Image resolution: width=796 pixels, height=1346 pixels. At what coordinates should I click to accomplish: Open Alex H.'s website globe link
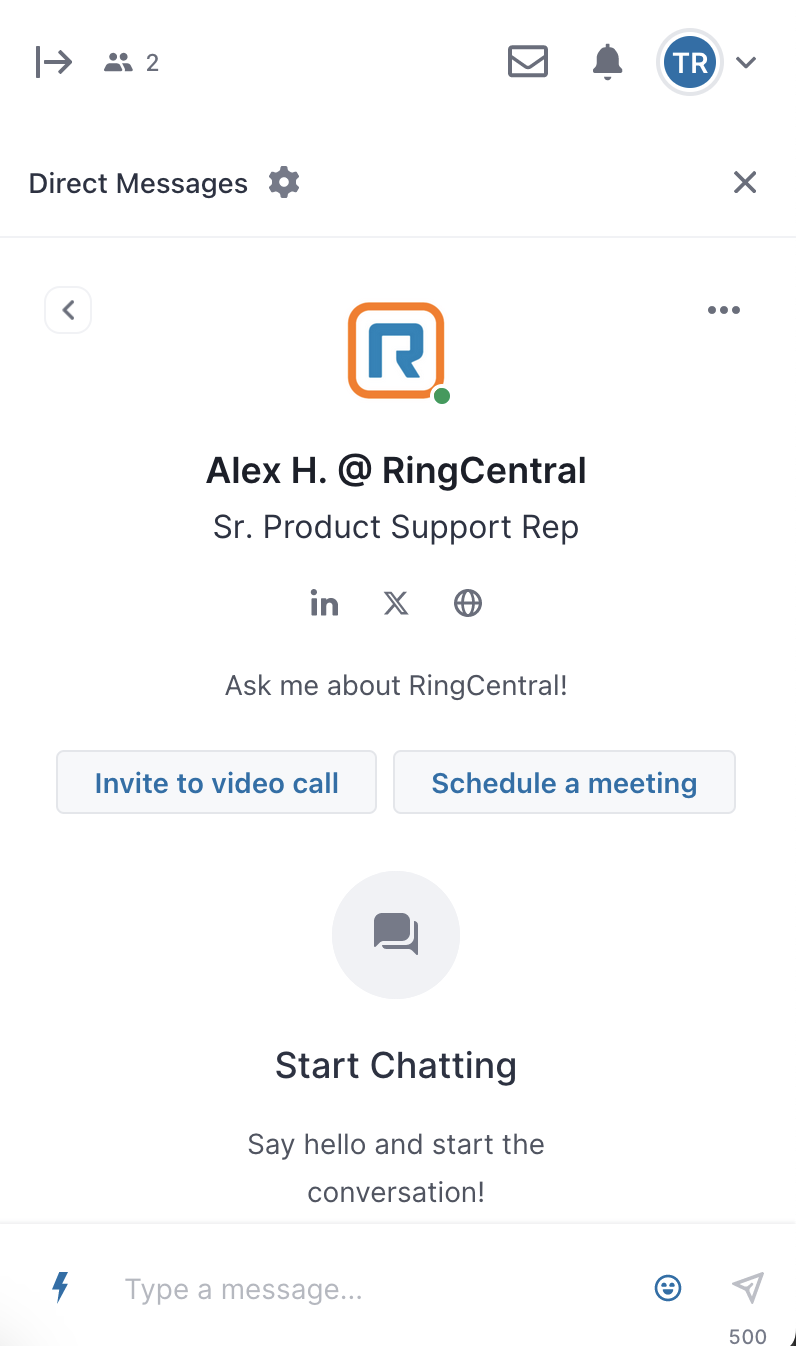tap(468, 604)
